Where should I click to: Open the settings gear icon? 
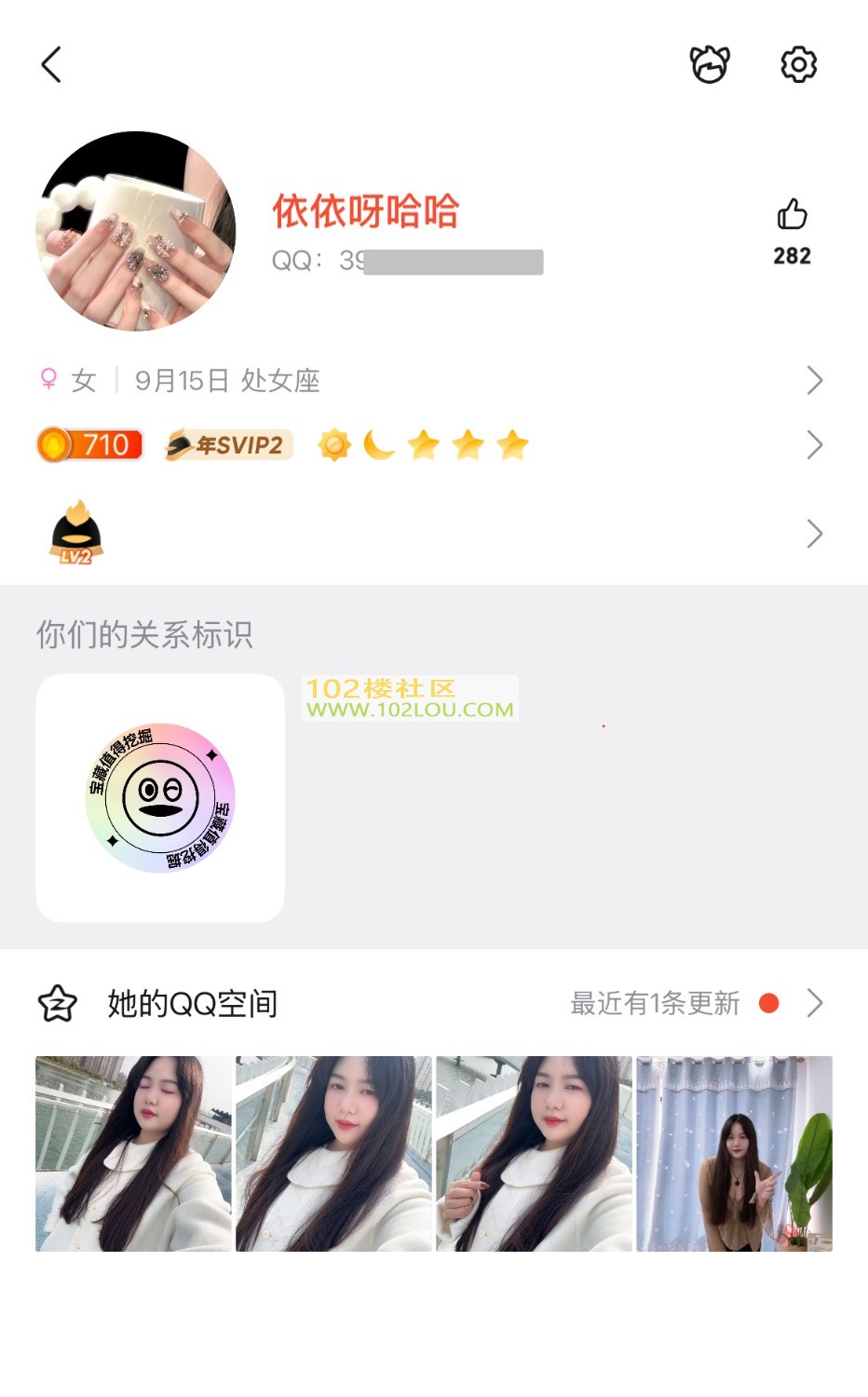(798, 65)
